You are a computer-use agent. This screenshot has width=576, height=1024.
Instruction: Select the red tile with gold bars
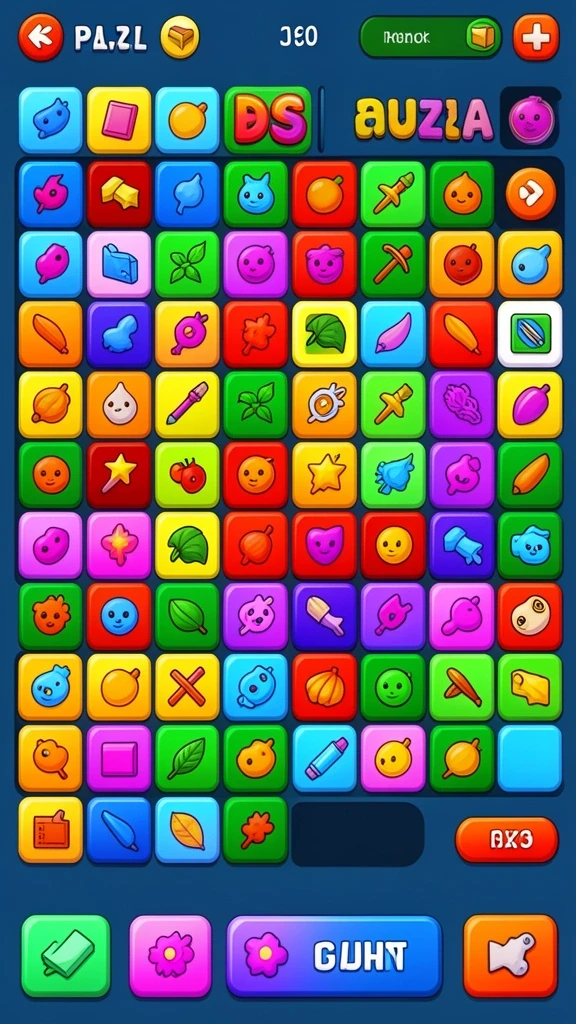click(119, 194)
